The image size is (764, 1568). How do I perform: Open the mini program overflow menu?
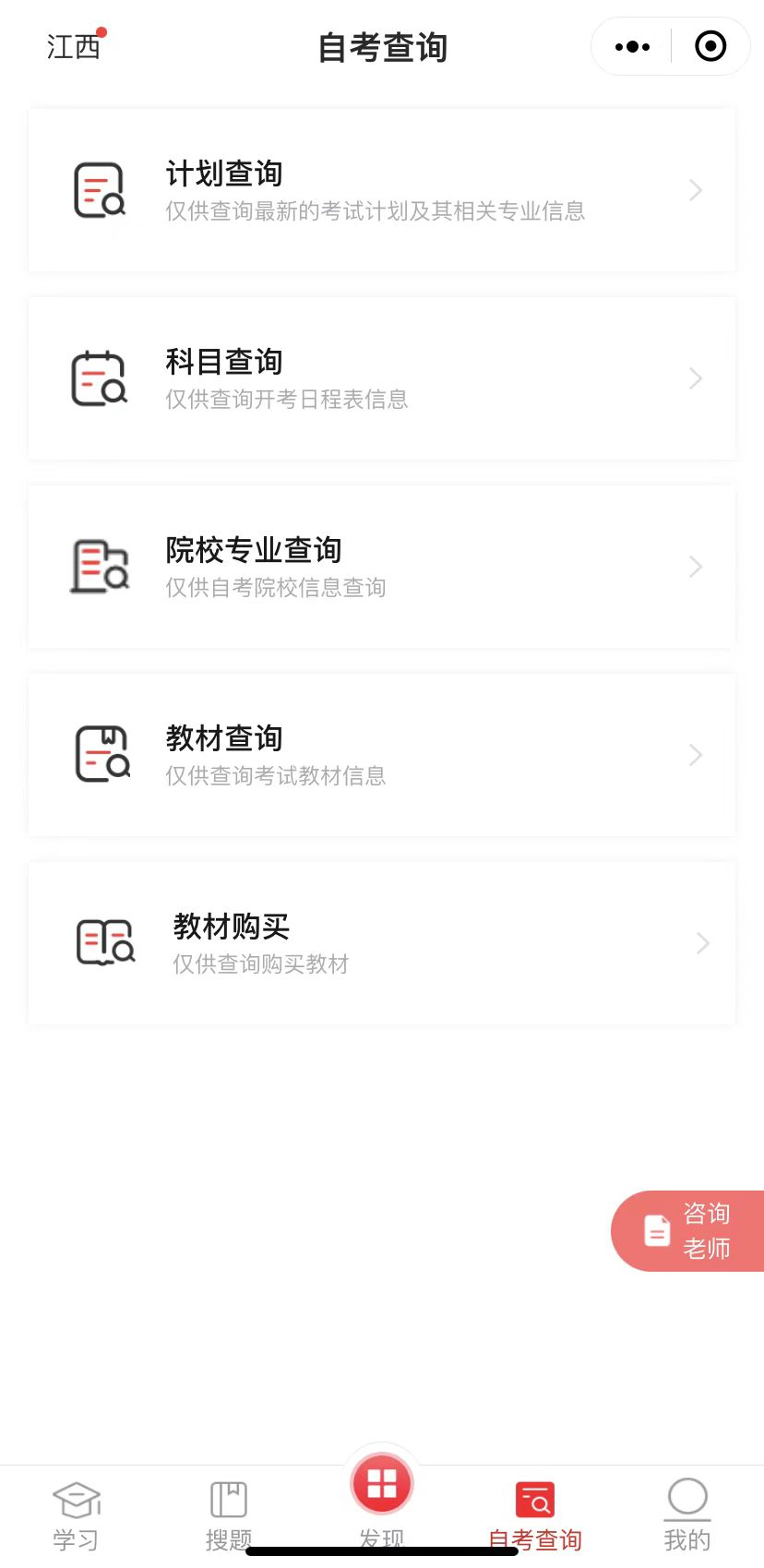(632, 46)
